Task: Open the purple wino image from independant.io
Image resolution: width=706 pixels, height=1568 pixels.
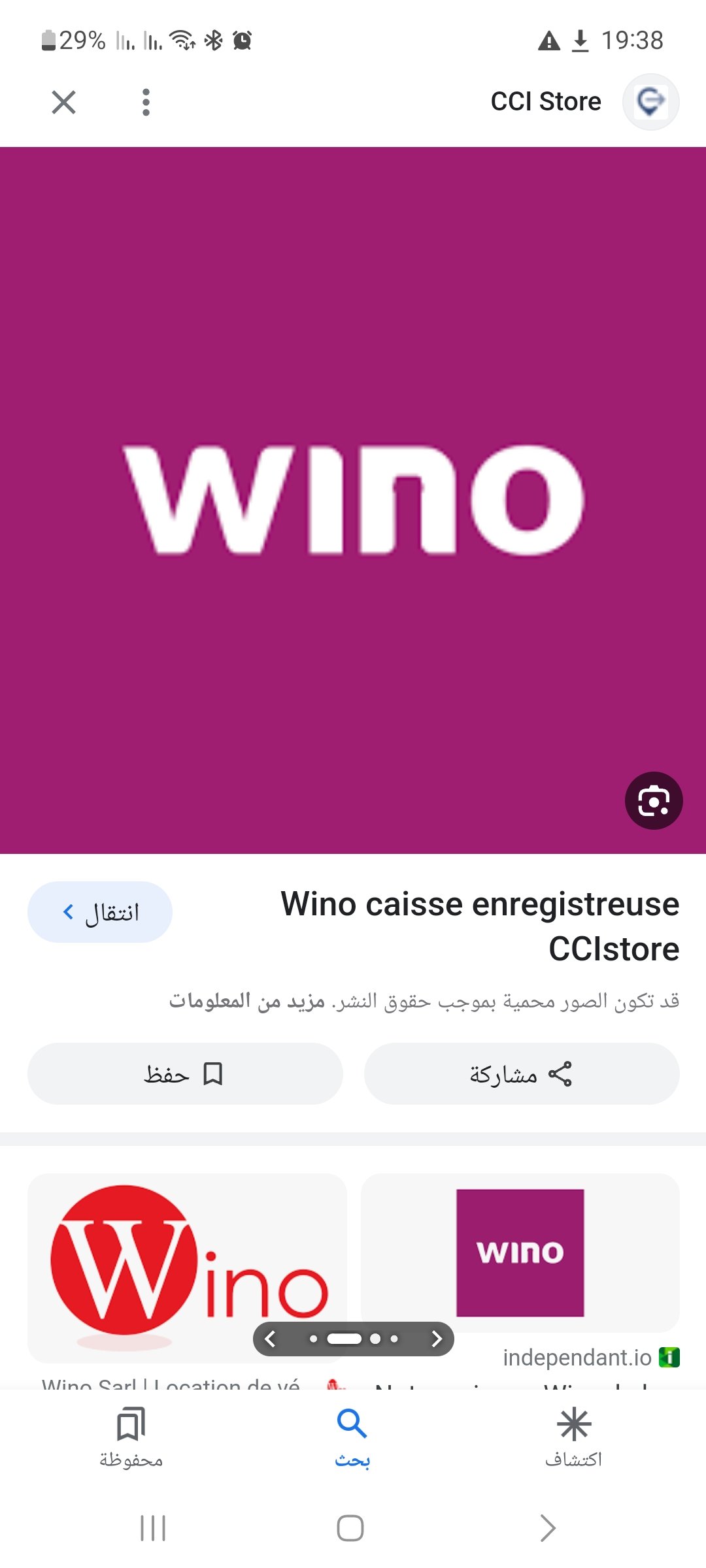Action: [520, 1252]
